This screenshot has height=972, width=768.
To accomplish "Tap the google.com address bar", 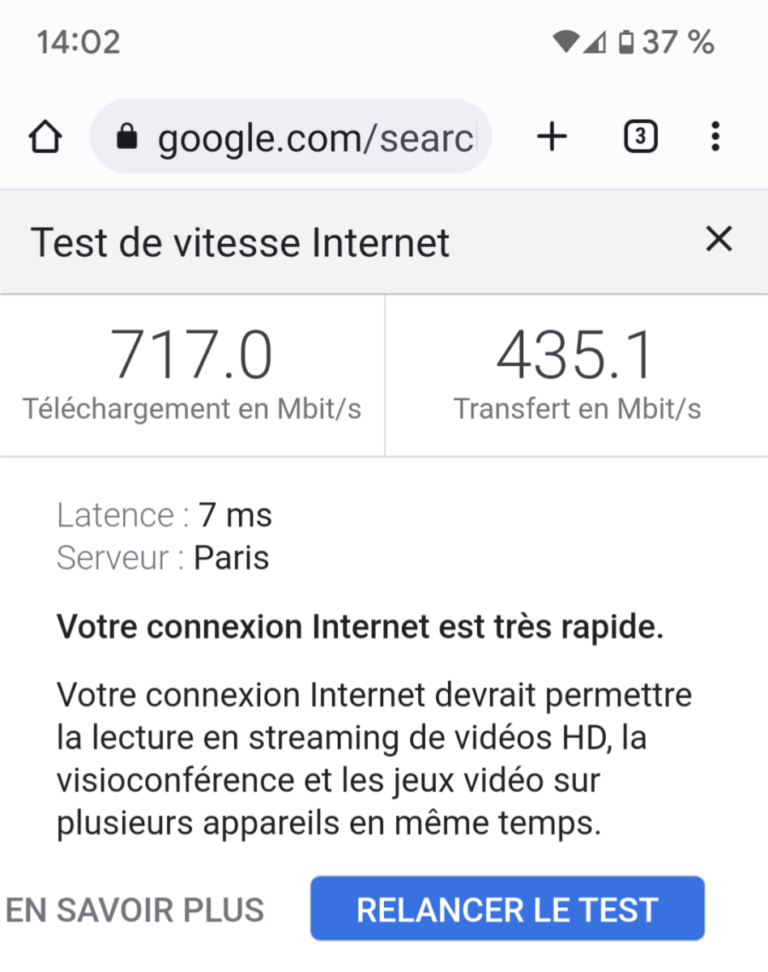I will (300, 137).
